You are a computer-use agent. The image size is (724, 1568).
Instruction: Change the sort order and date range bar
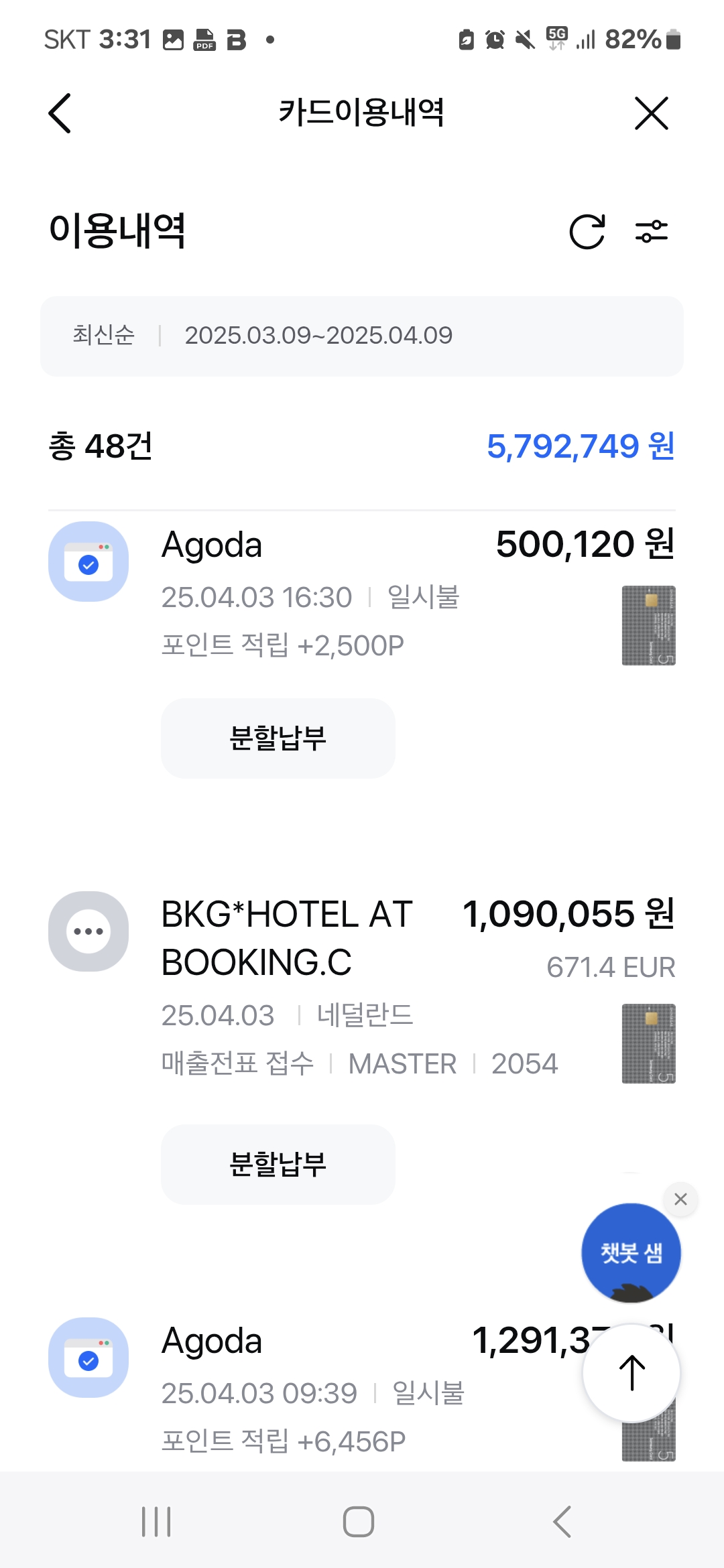[362, 336]
